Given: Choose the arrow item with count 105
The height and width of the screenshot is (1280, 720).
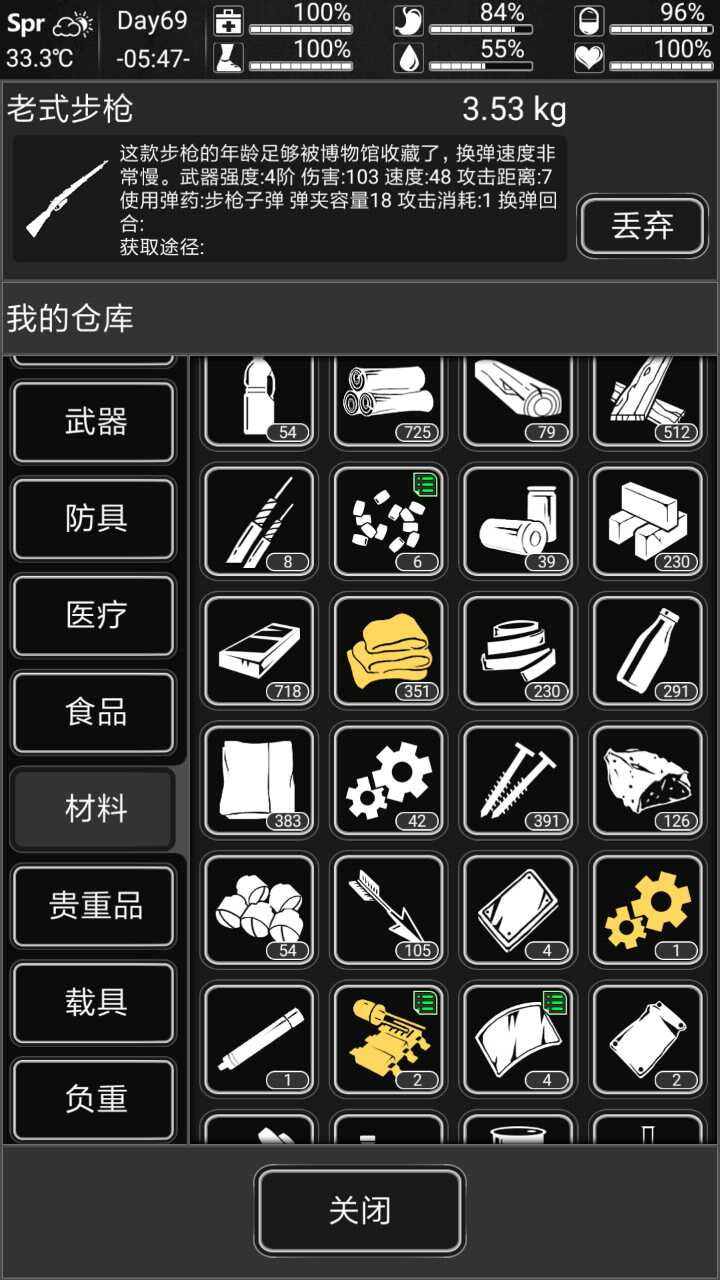Looking at the screenshot, I should [x=389, y=908].
